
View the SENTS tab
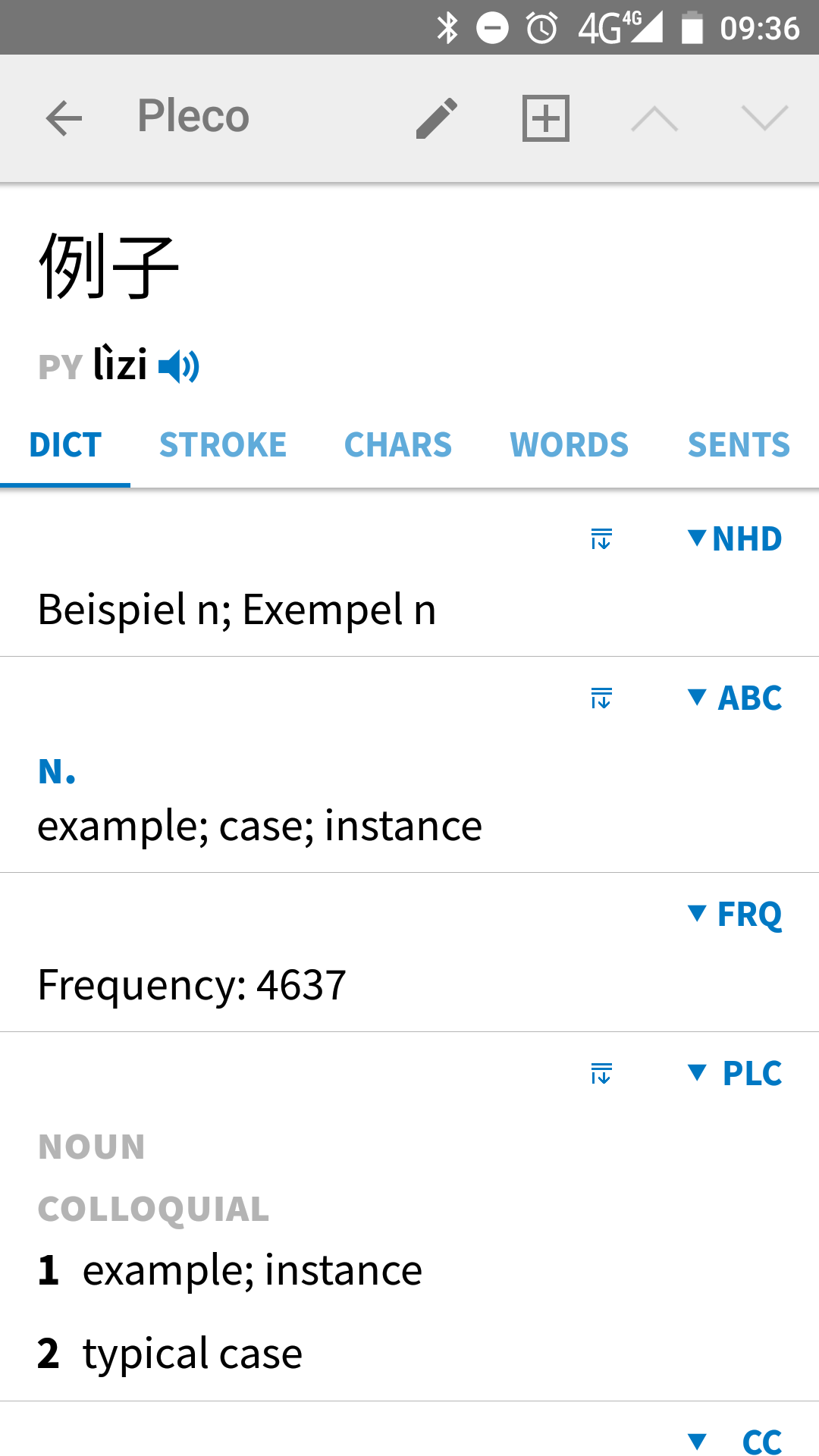point(739,444)
